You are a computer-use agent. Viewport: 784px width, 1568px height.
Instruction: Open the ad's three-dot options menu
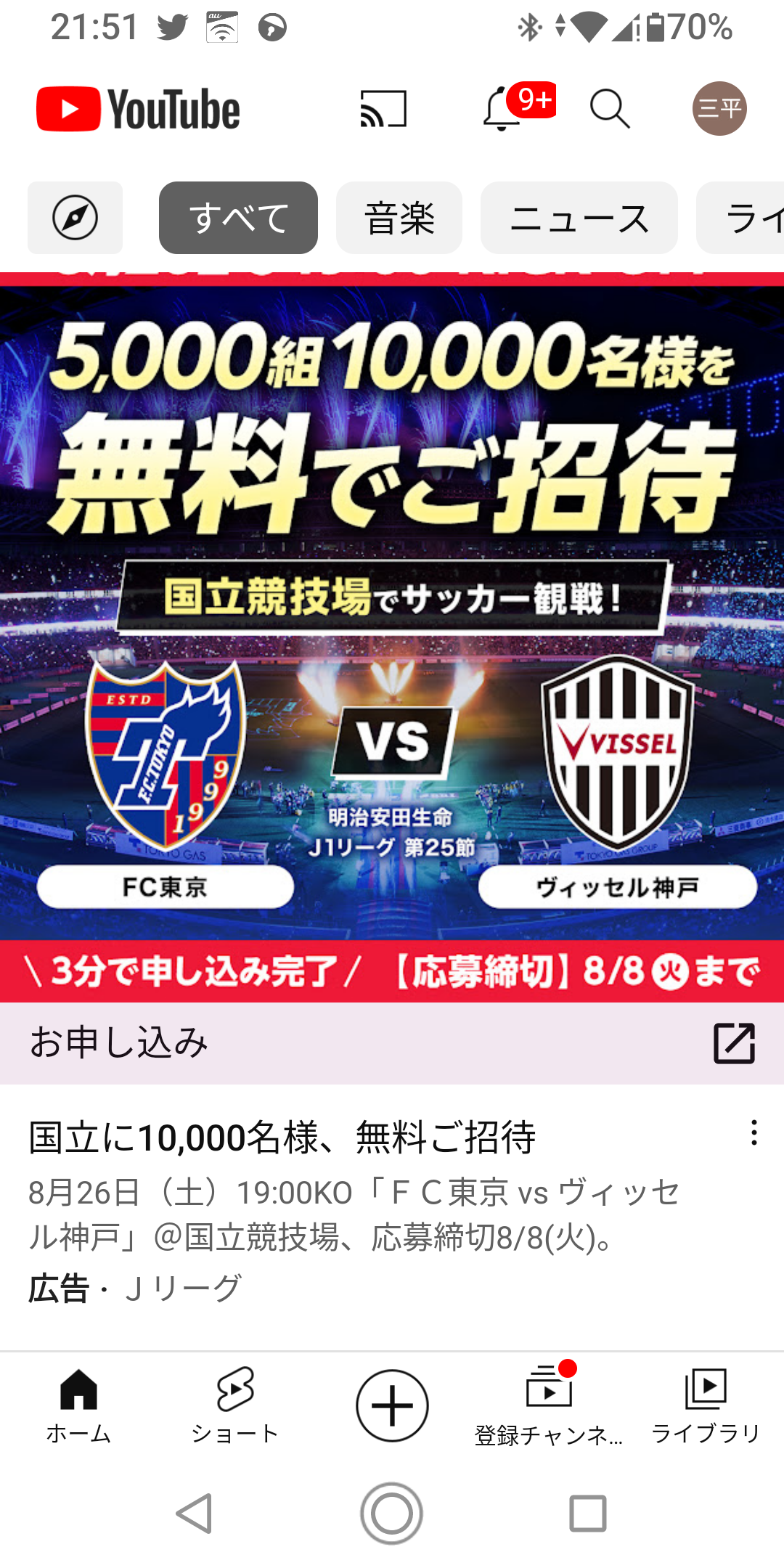(x=754, y=1132)
